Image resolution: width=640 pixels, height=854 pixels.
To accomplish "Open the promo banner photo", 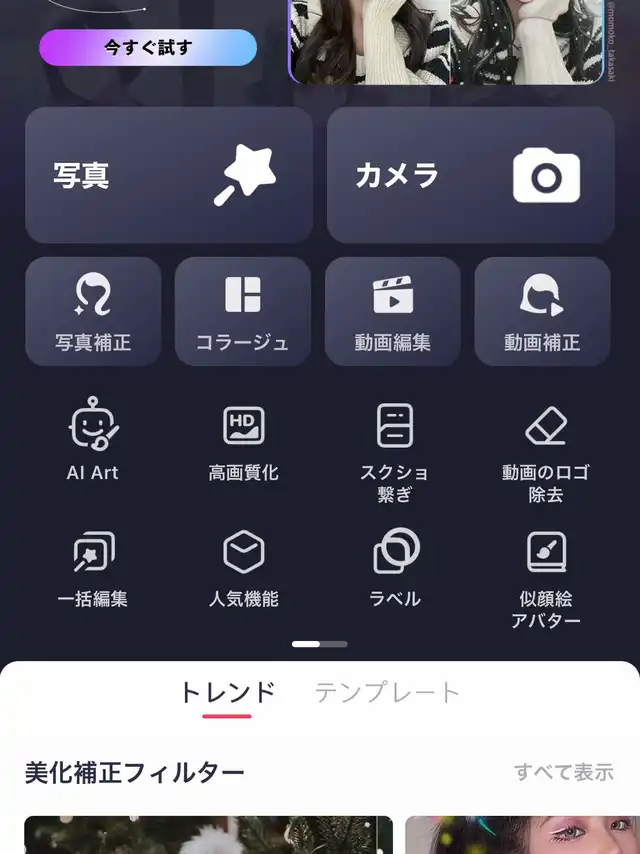I will click(450, 40).
